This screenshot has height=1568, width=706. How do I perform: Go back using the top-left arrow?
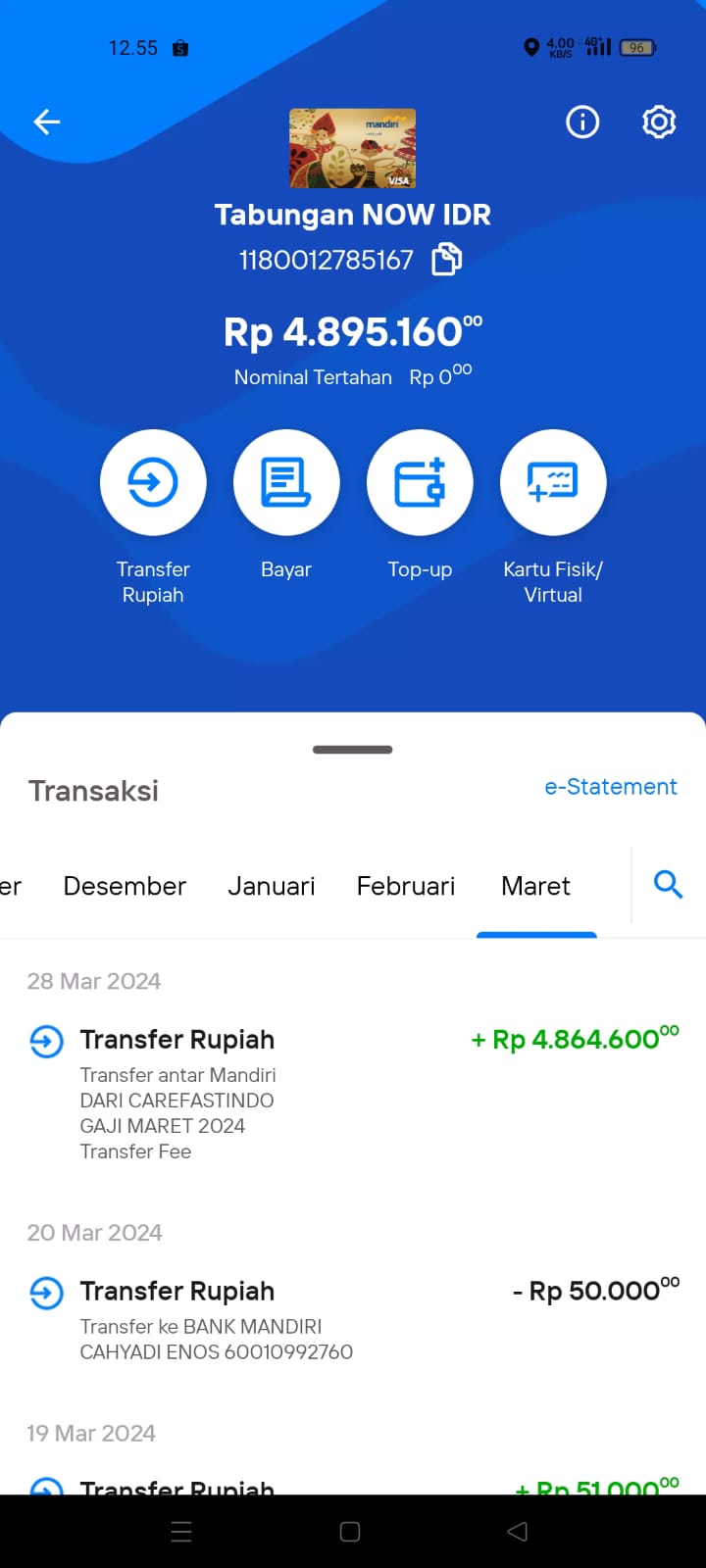pos(47,122)
